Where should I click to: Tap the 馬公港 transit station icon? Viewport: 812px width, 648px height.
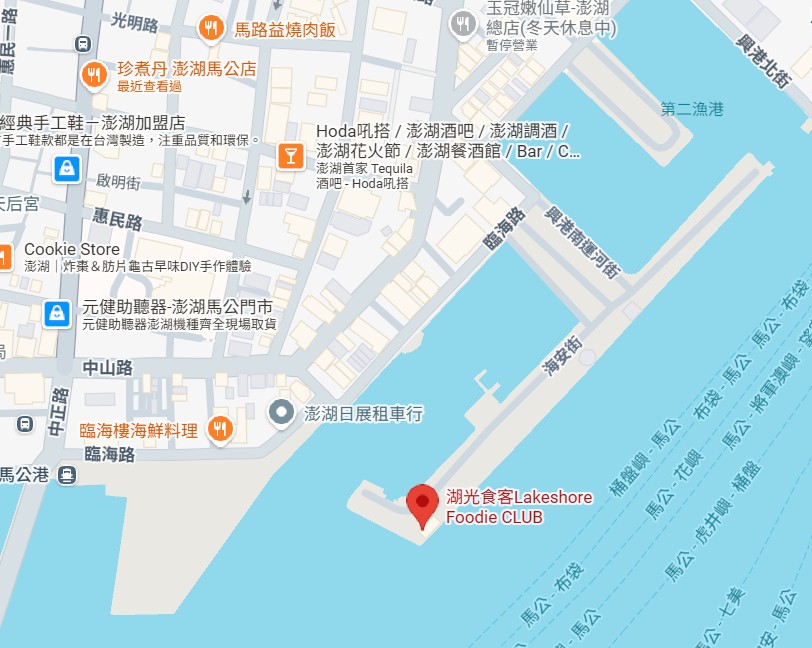point(66,474)
